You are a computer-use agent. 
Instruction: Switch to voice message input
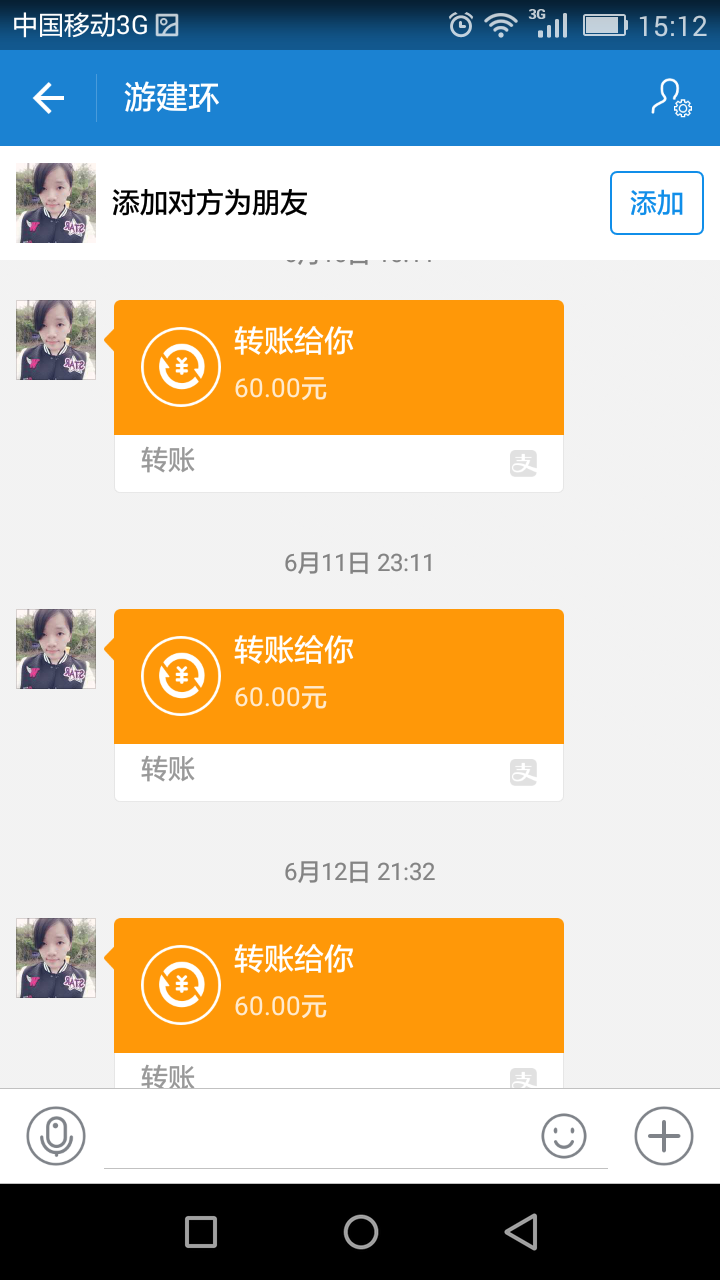tap(56, 1136)
